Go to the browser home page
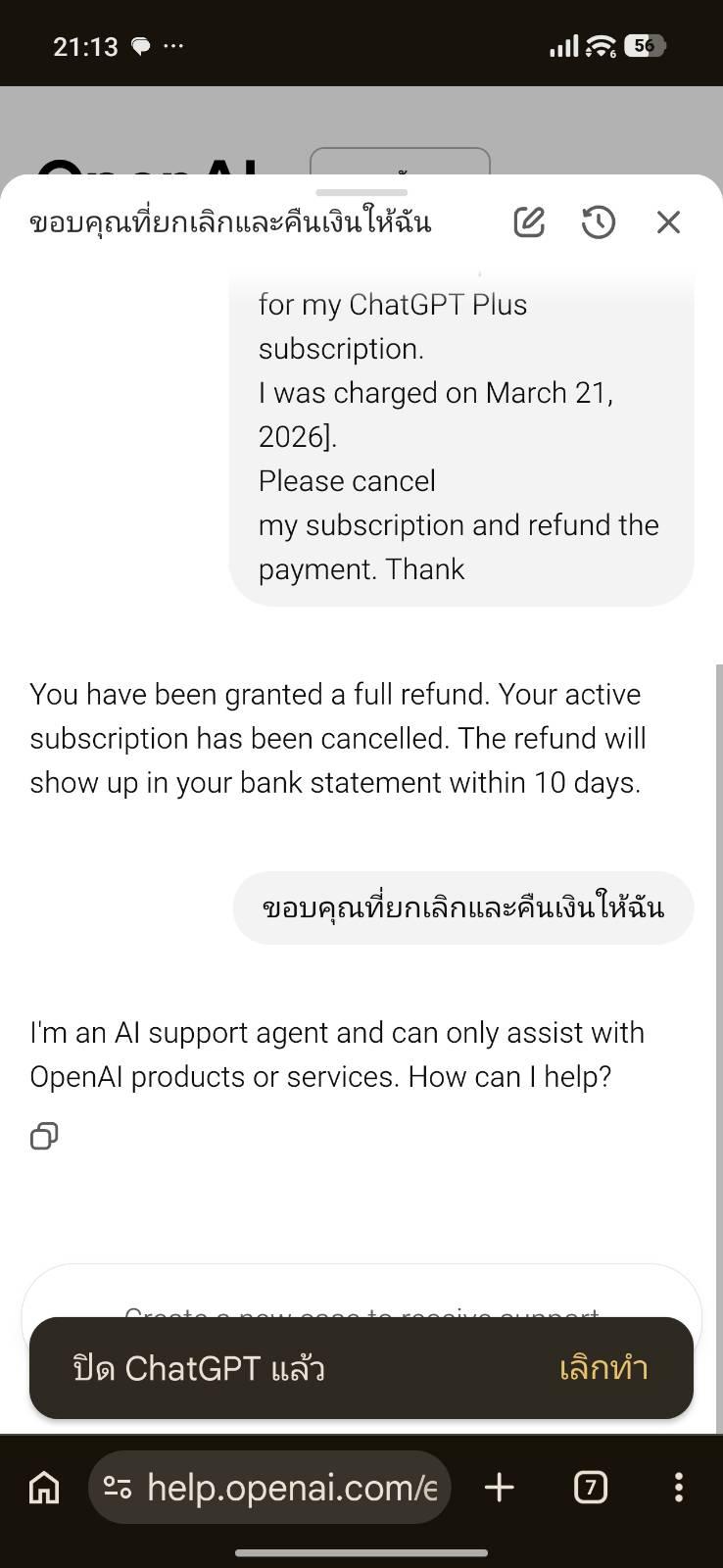723x1568 pixels. [x=44, y=1488]
